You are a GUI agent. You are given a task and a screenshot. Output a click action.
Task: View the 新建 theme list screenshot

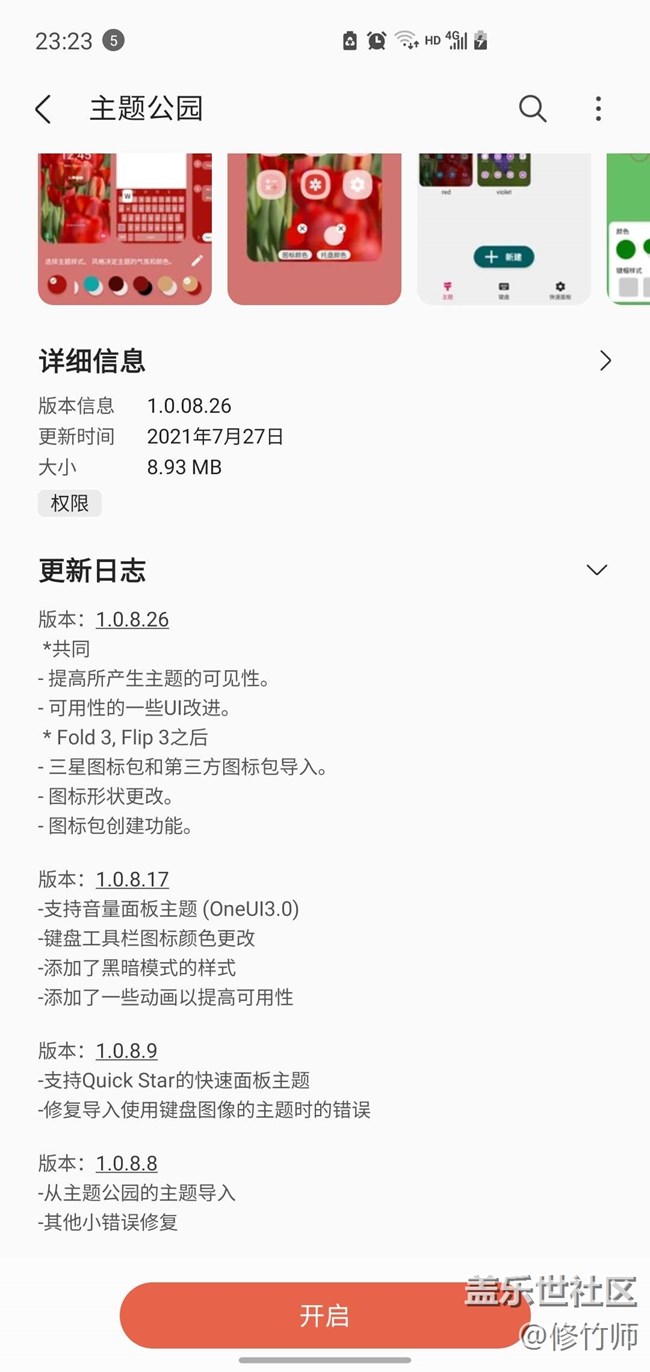(x=504, y=228)
